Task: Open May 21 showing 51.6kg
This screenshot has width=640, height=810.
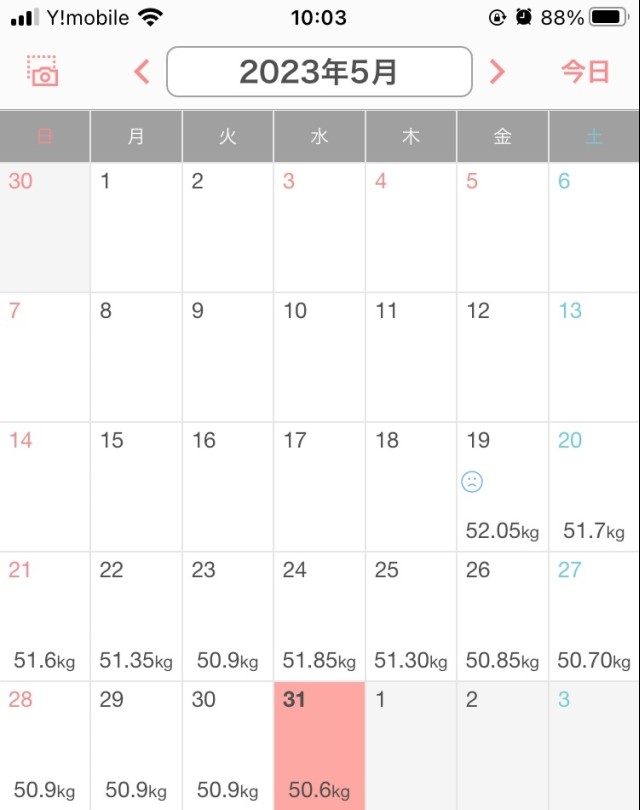Action: pos(45,616)
